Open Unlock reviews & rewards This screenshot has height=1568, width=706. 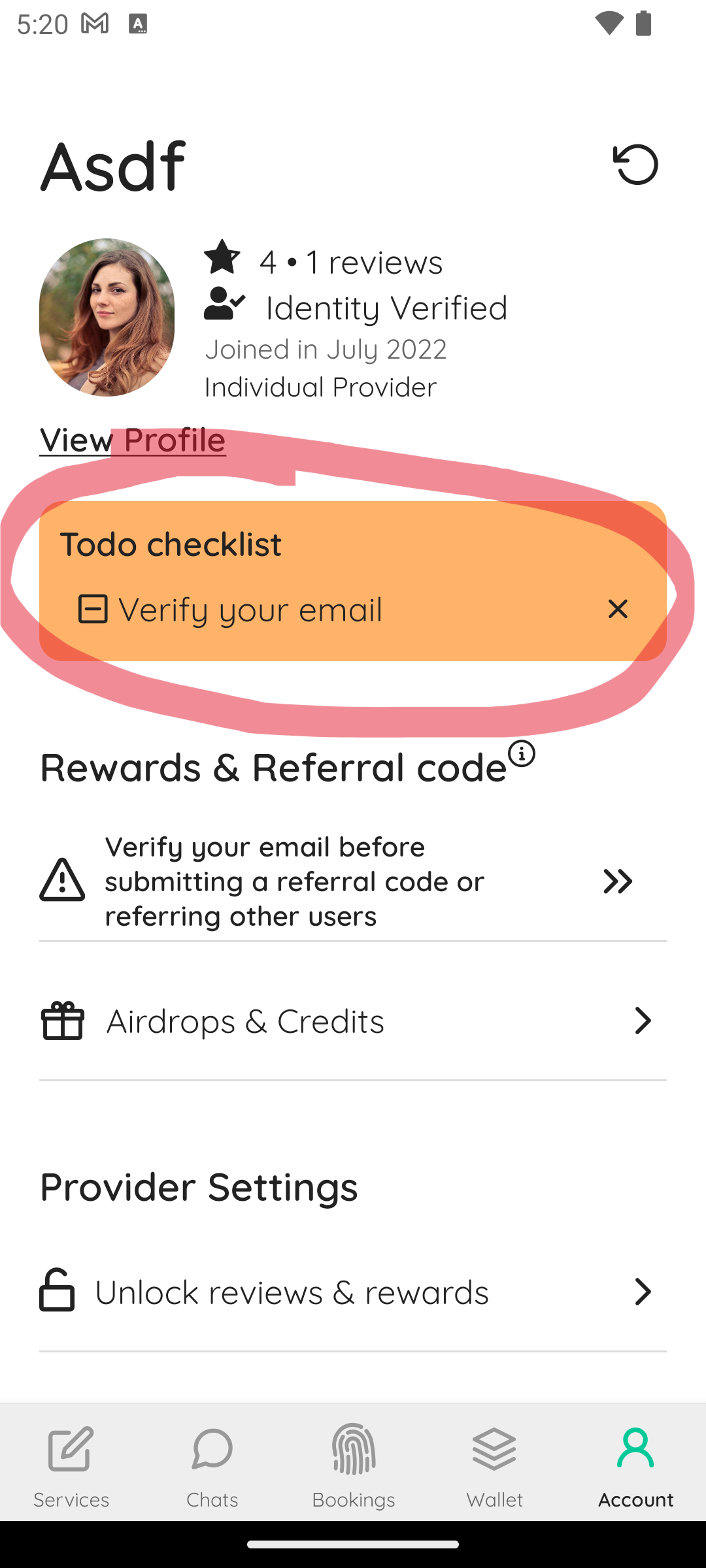click(353, 1292)
